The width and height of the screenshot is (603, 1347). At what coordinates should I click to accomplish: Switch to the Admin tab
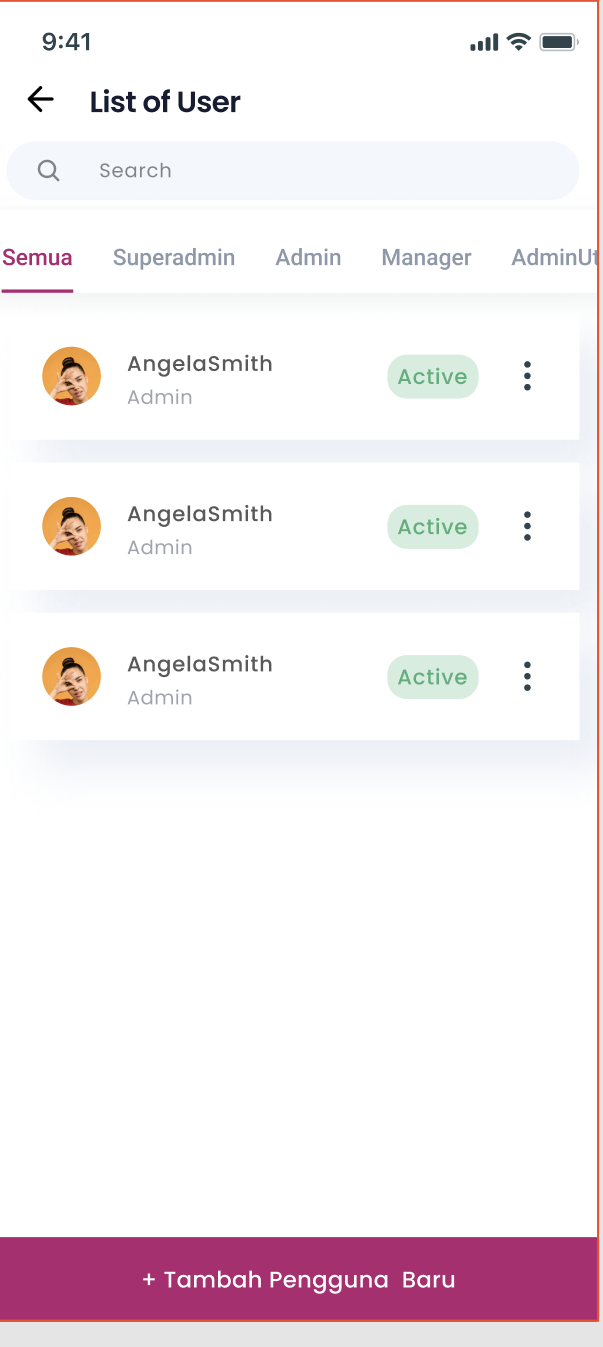coord(308,258)
